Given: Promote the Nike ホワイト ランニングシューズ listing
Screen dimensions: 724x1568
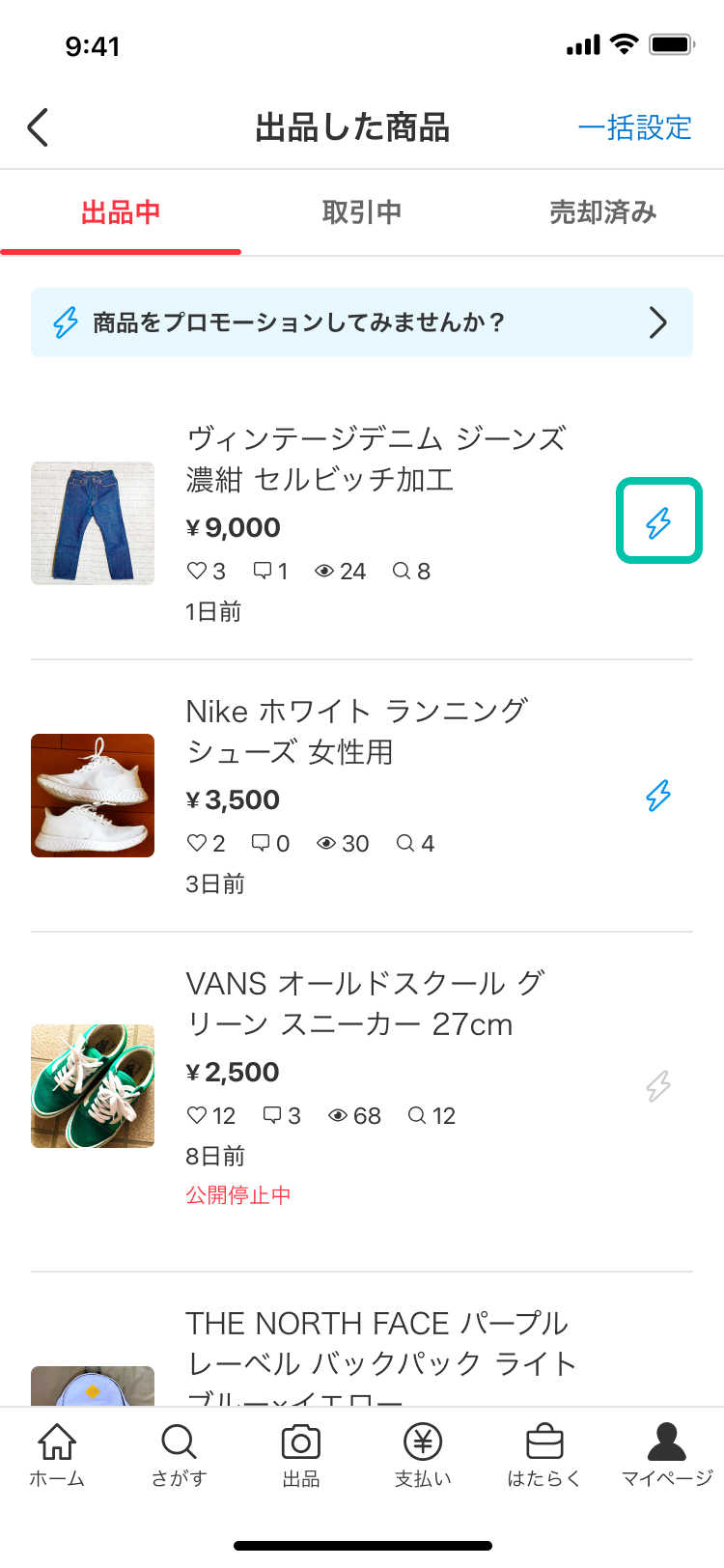Looking at the screenshot, I should click(x=658, y=796).
